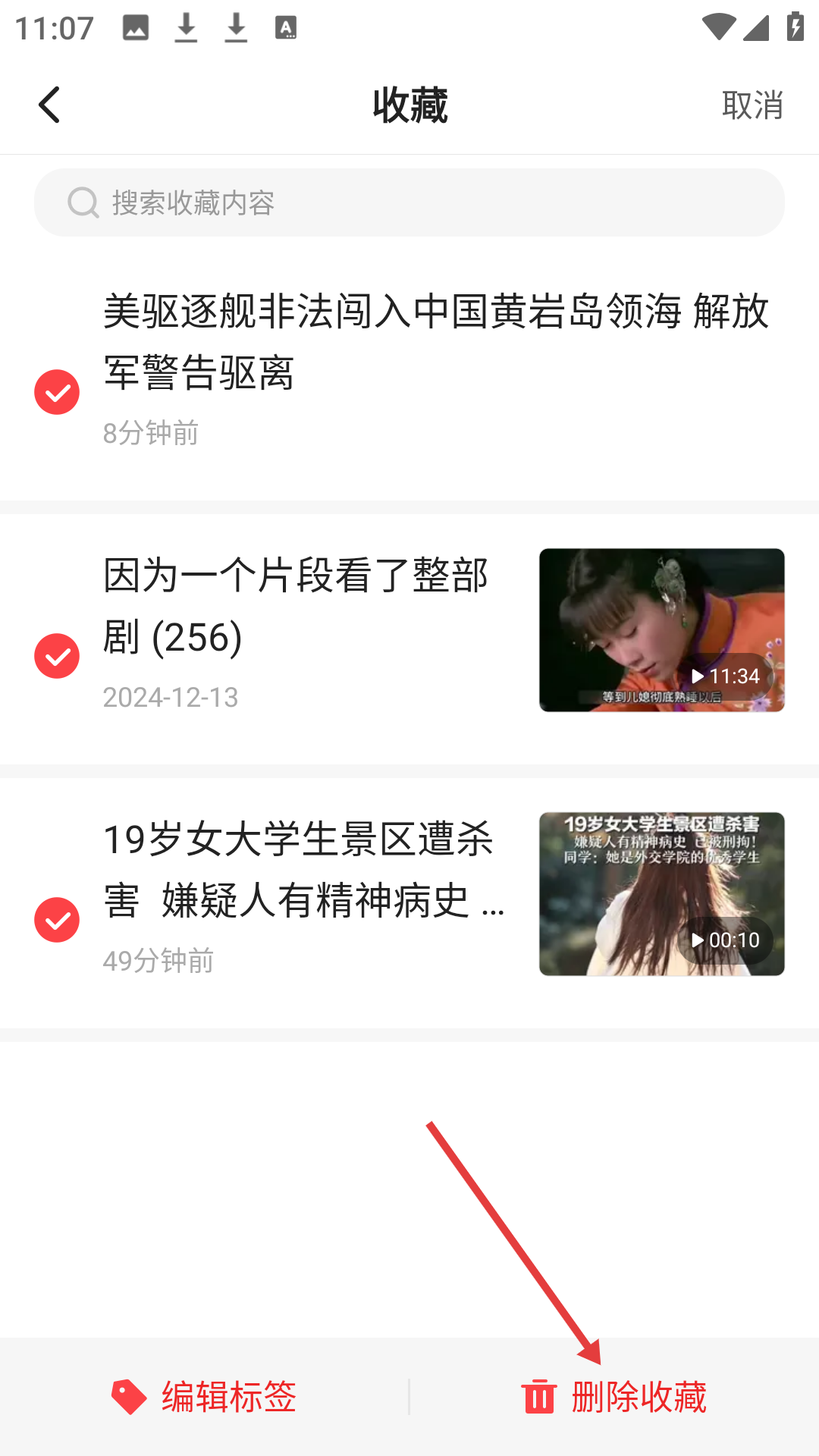Delete selected favorites with 删除收藏
The image size is (819, 1456).
pos(614,1397)
